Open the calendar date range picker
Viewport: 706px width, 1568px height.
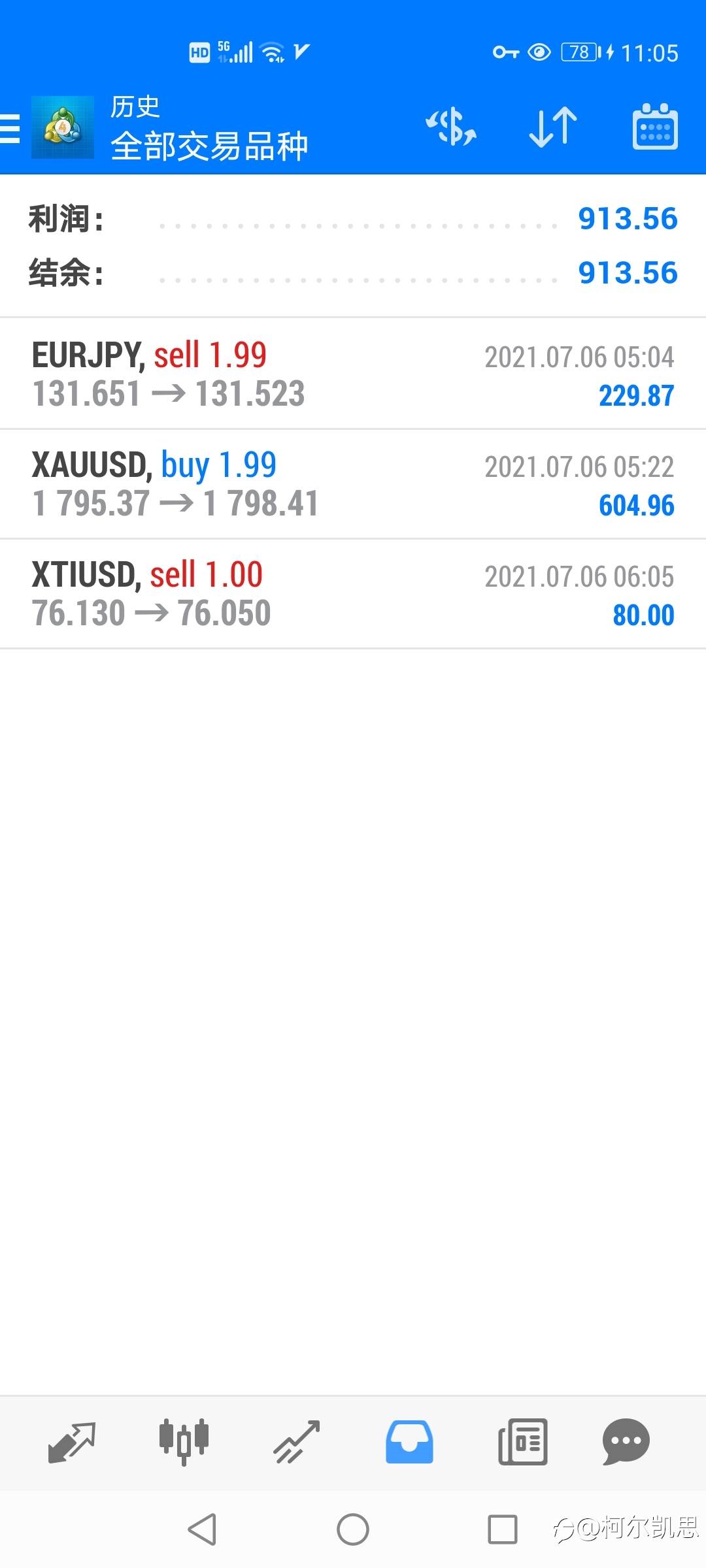654,127
